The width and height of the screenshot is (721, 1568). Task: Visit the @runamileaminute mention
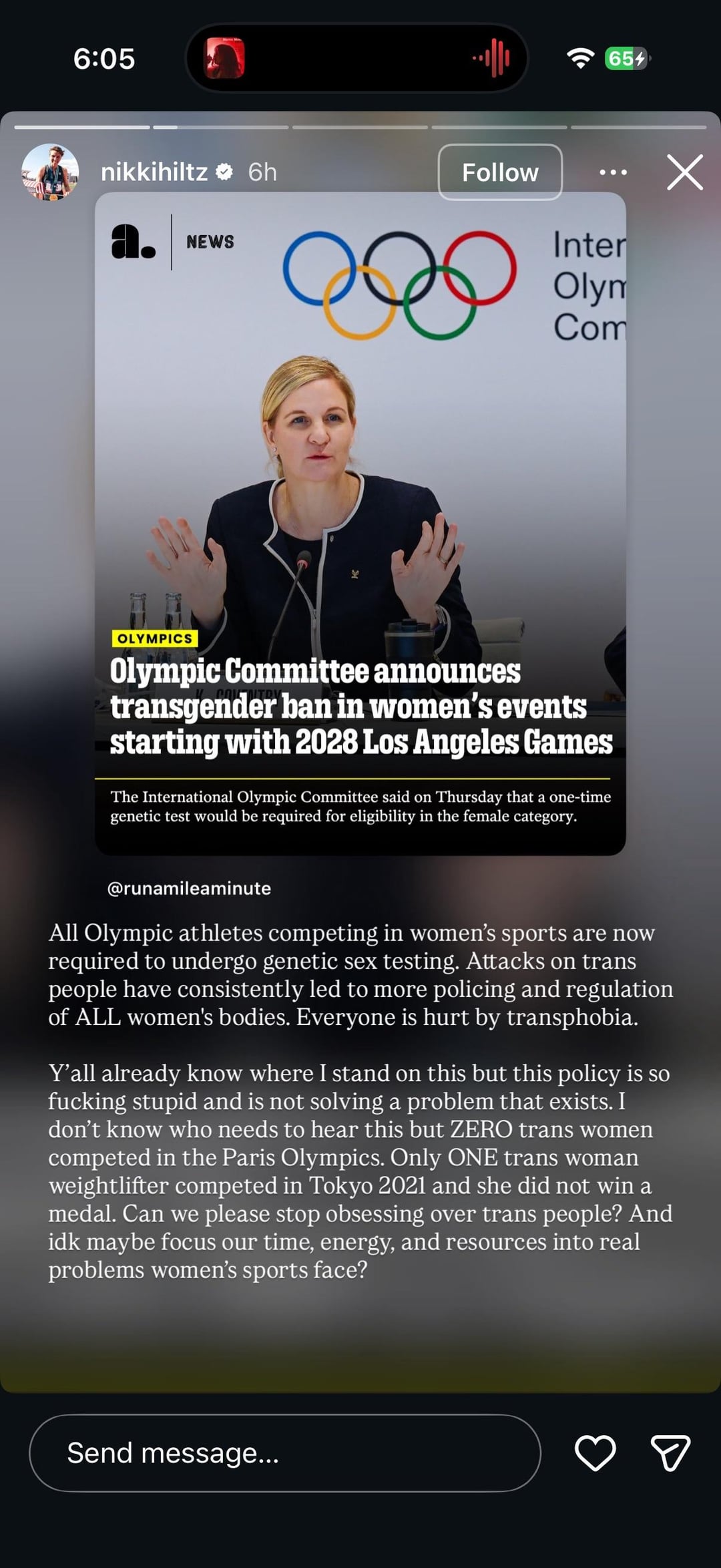[x=189, y=888]
